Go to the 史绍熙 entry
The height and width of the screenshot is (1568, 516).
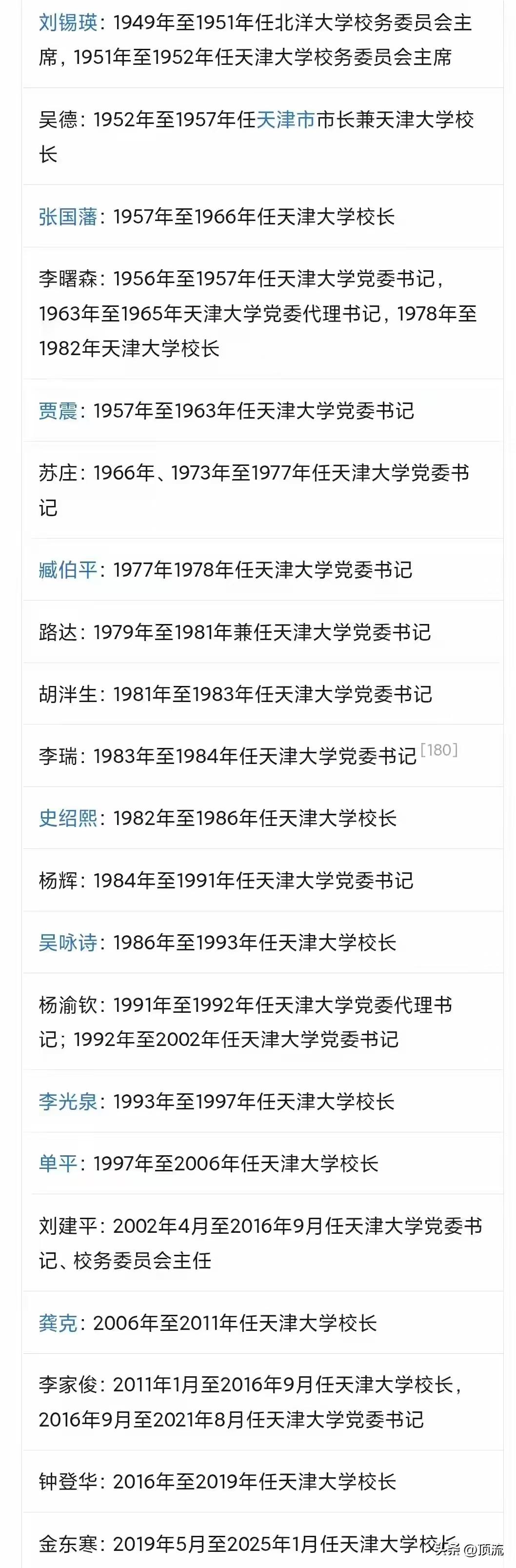pos(67,818)
